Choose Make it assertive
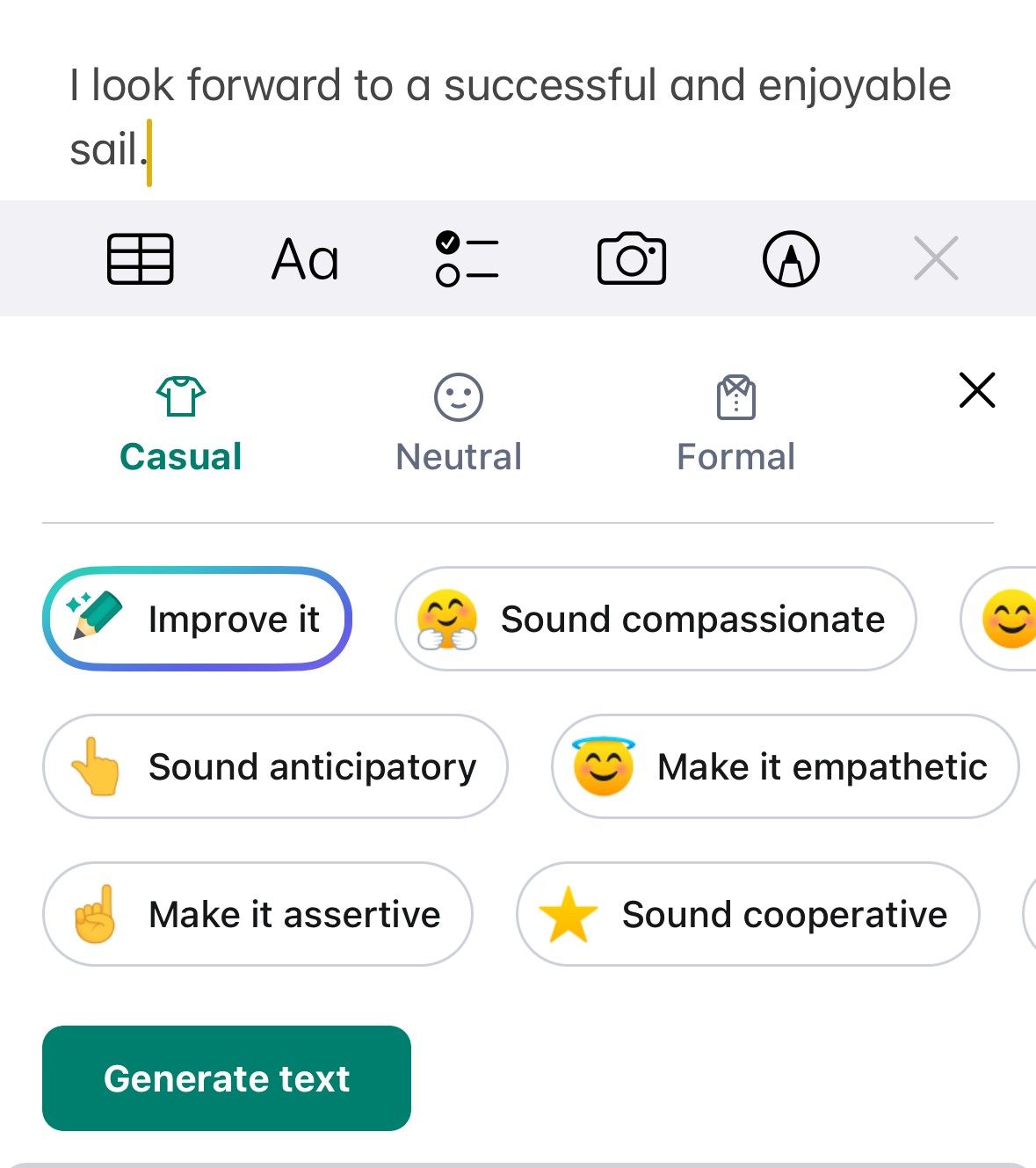 click(x=257, y=914)
